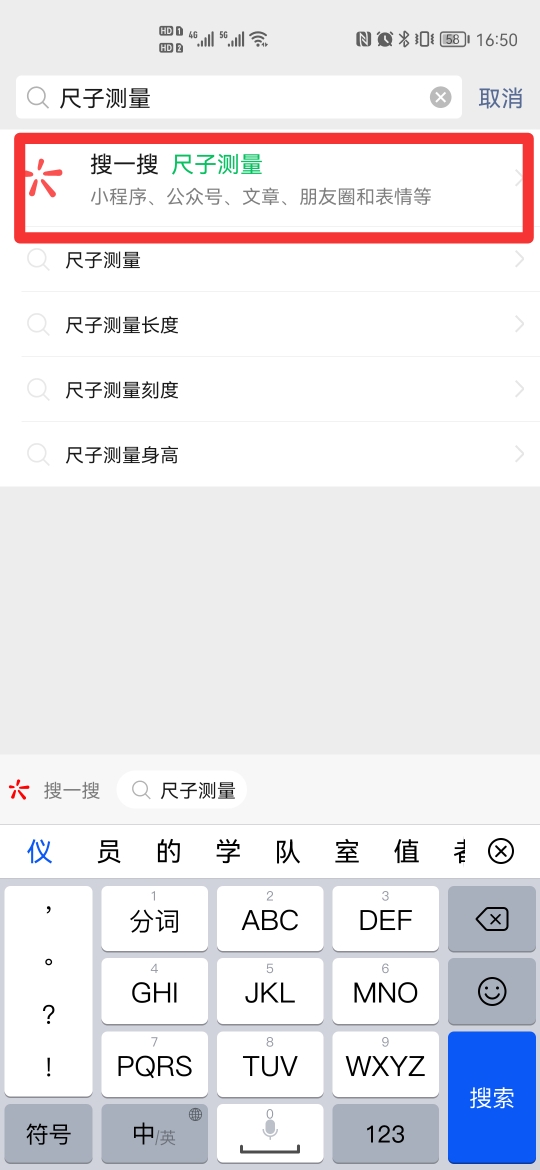Tap the keyboard backspace key
Screen dimensions: 540x1170
coord(492,919)
